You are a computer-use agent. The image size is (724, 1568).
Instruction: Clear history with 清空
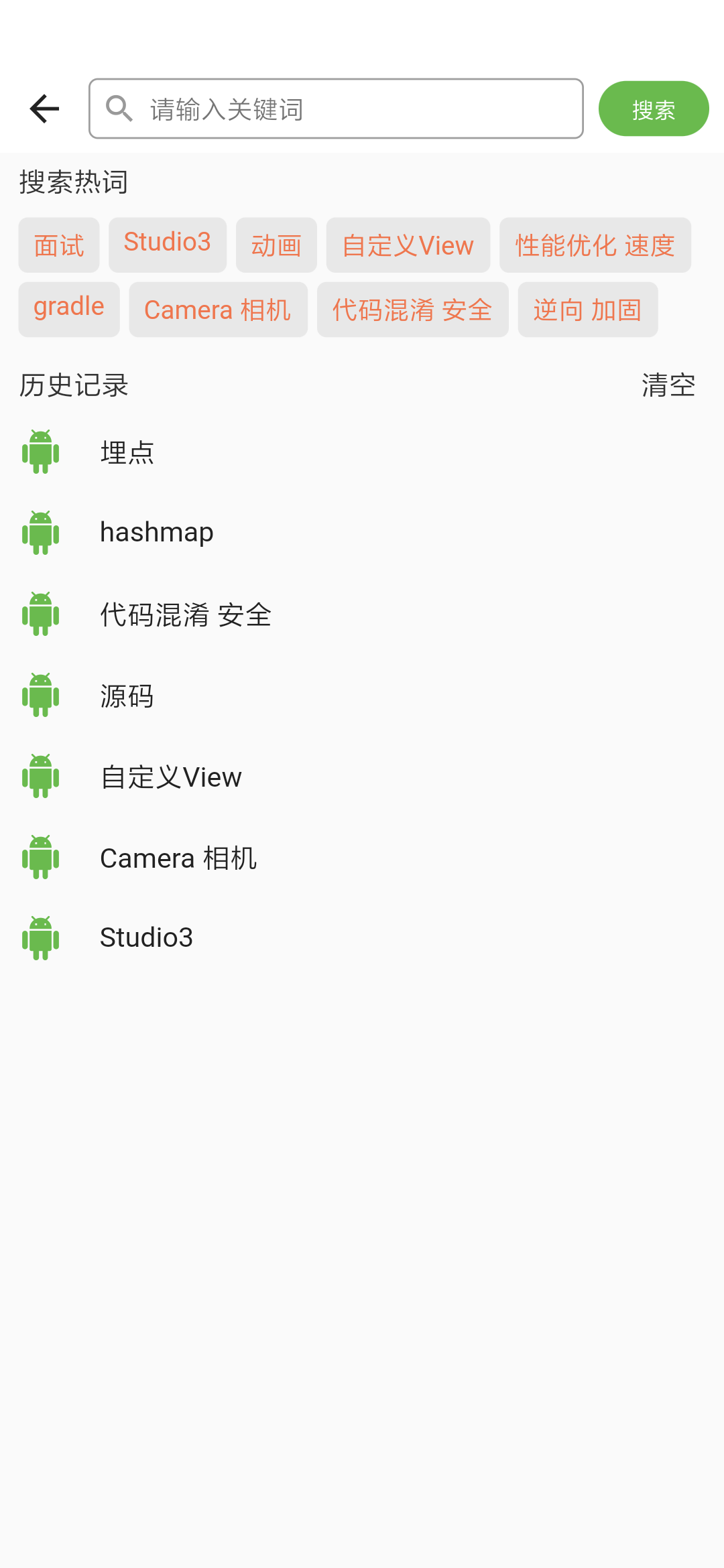pyautogui.click(x=668, y=385)
